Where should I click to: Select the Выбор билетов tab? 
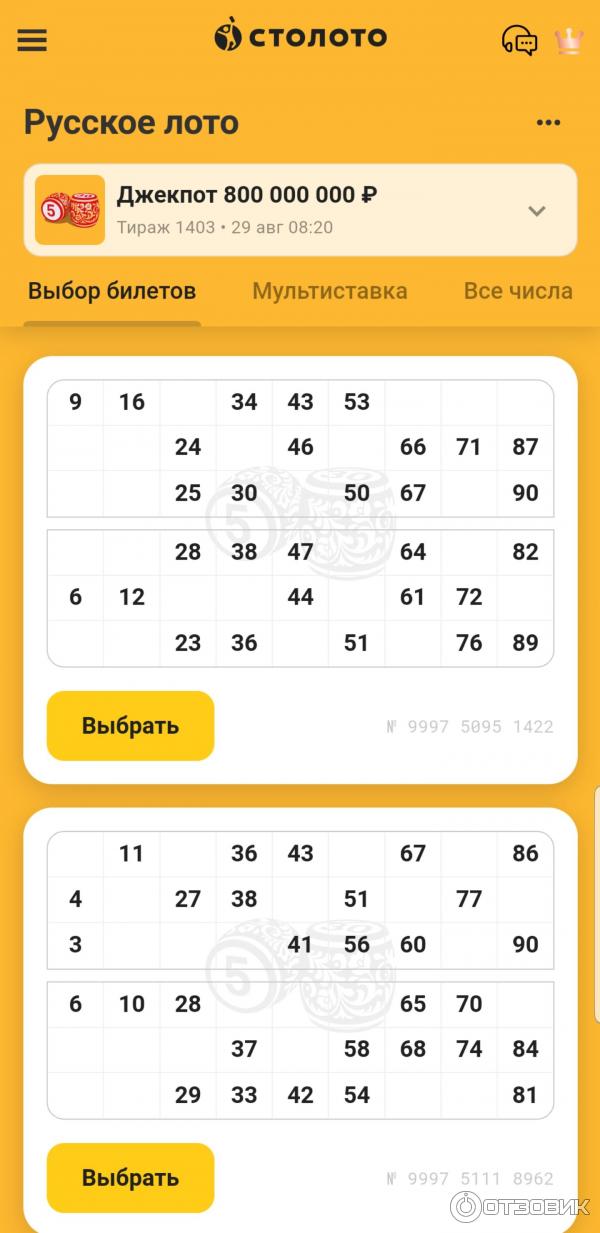112,291
